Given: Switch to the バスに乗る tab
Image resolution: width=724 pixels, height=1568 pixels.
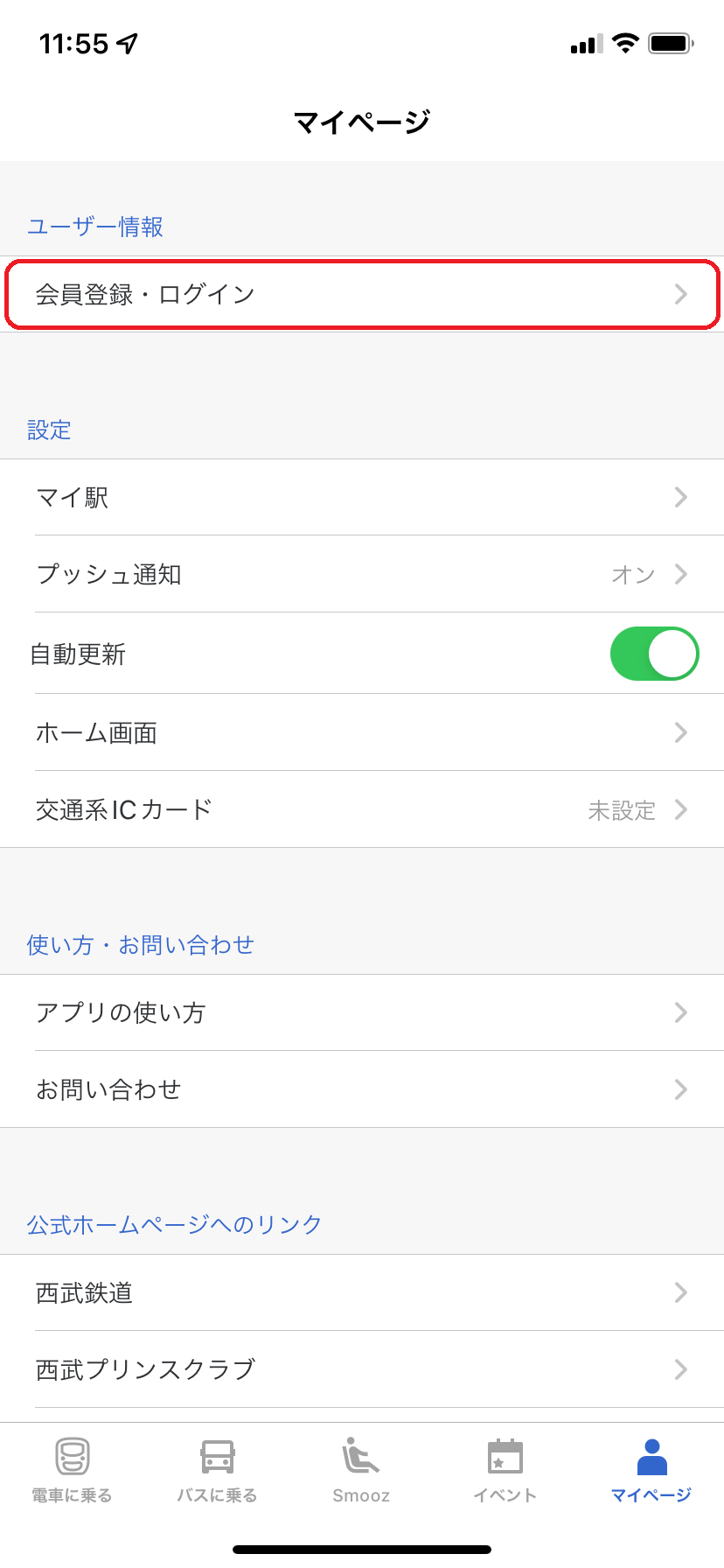Looking at the screenshot, I should [x=217, y=1470].
